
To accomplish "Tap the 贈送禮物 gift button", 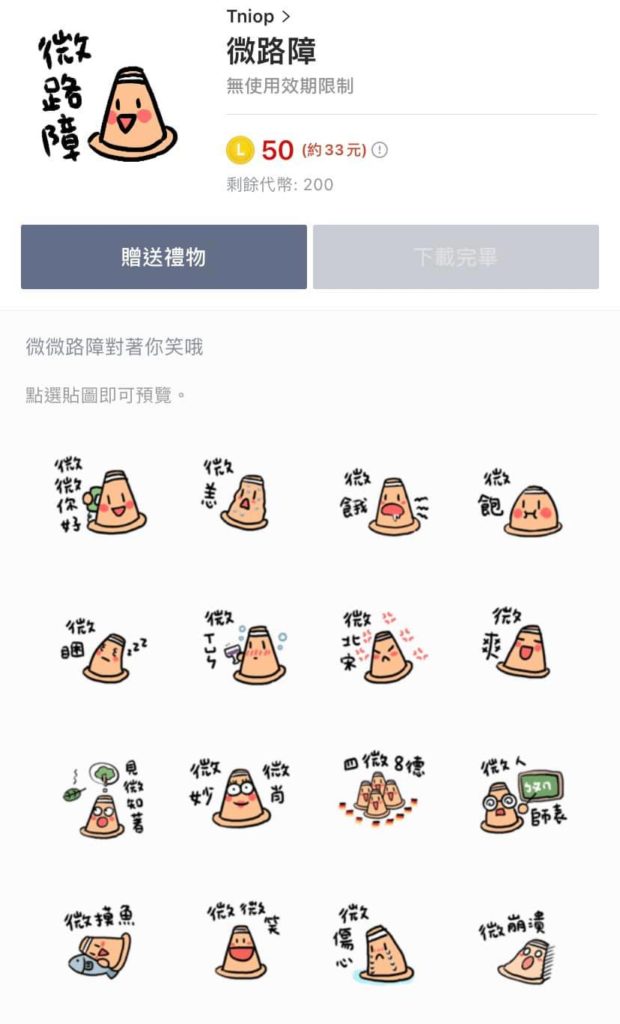I will coord(164,257).
